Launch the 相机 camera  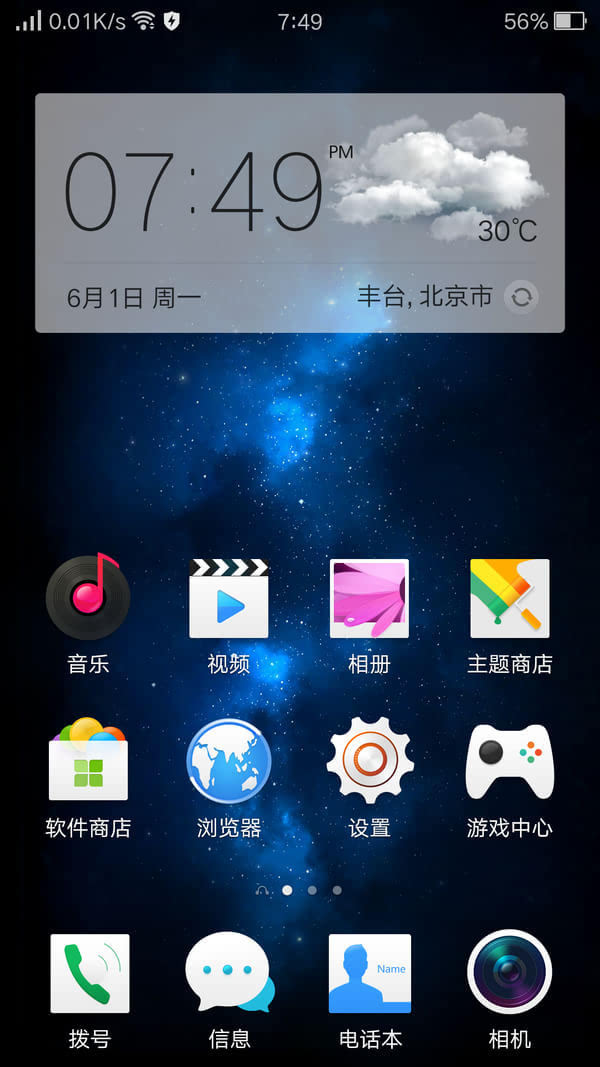pyautogui.click(x=510, y=974)
